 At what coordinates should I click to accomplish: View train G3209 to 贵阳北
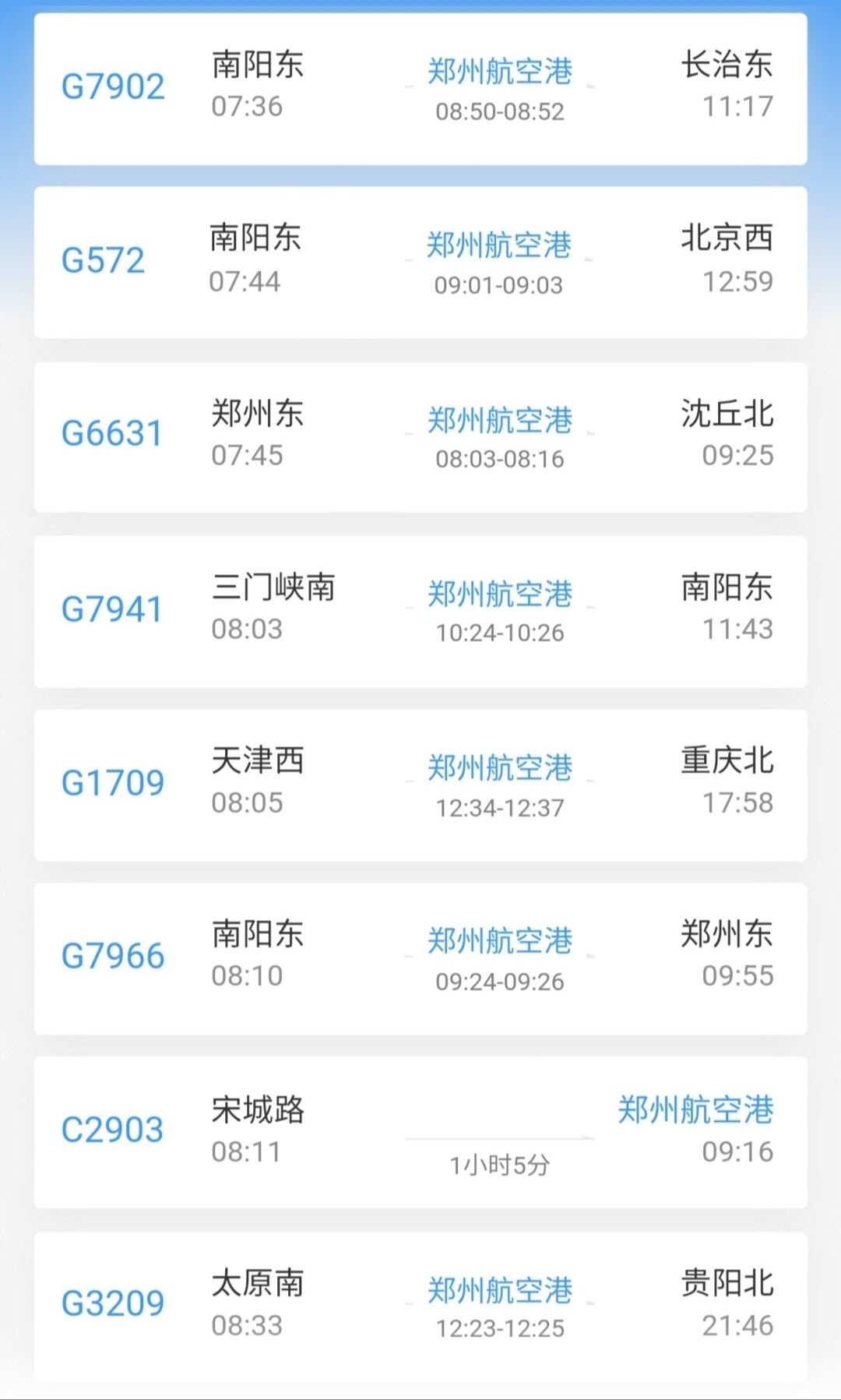point(420,1305)
